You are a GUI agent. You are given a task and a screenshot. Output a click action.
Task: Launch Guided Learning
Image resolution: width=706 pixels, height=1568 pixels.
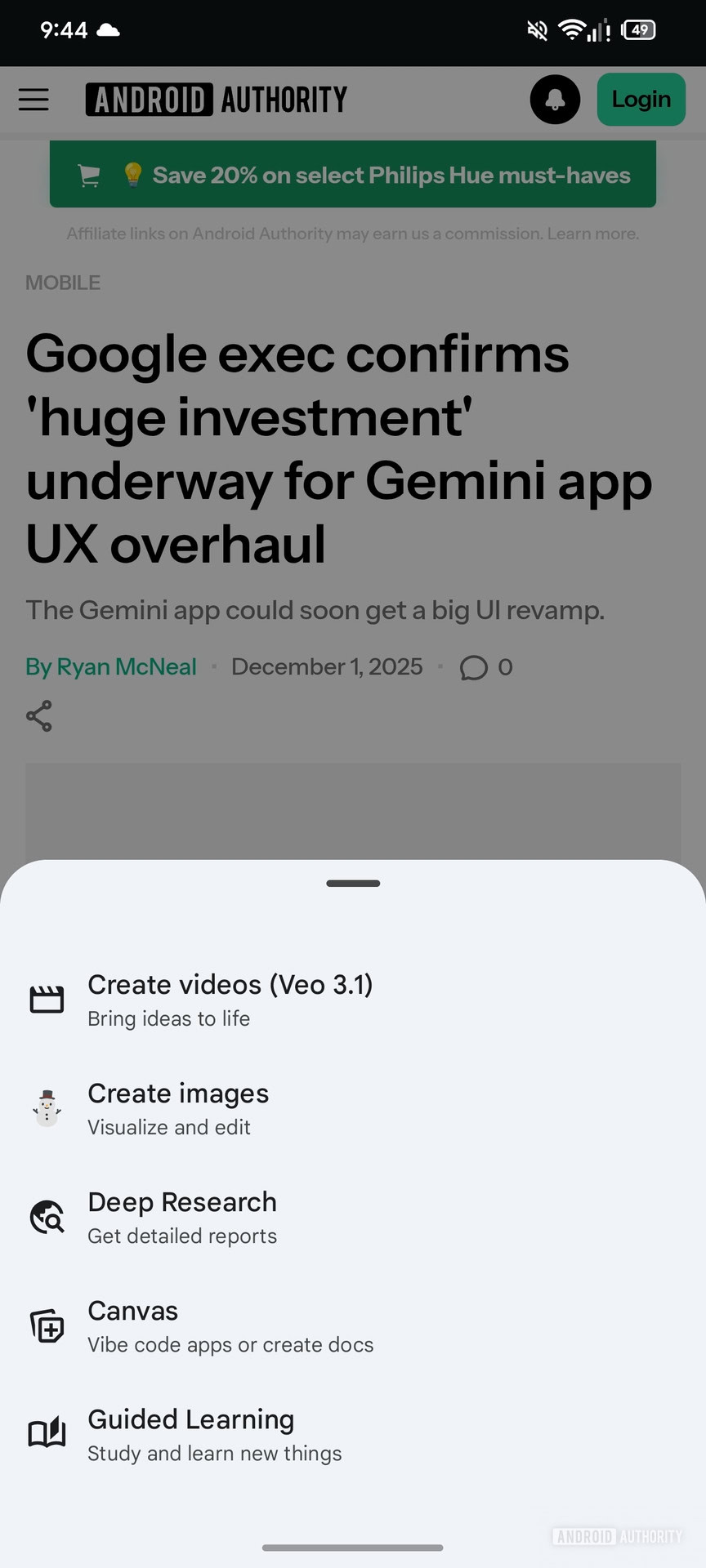pos(214,1434)
